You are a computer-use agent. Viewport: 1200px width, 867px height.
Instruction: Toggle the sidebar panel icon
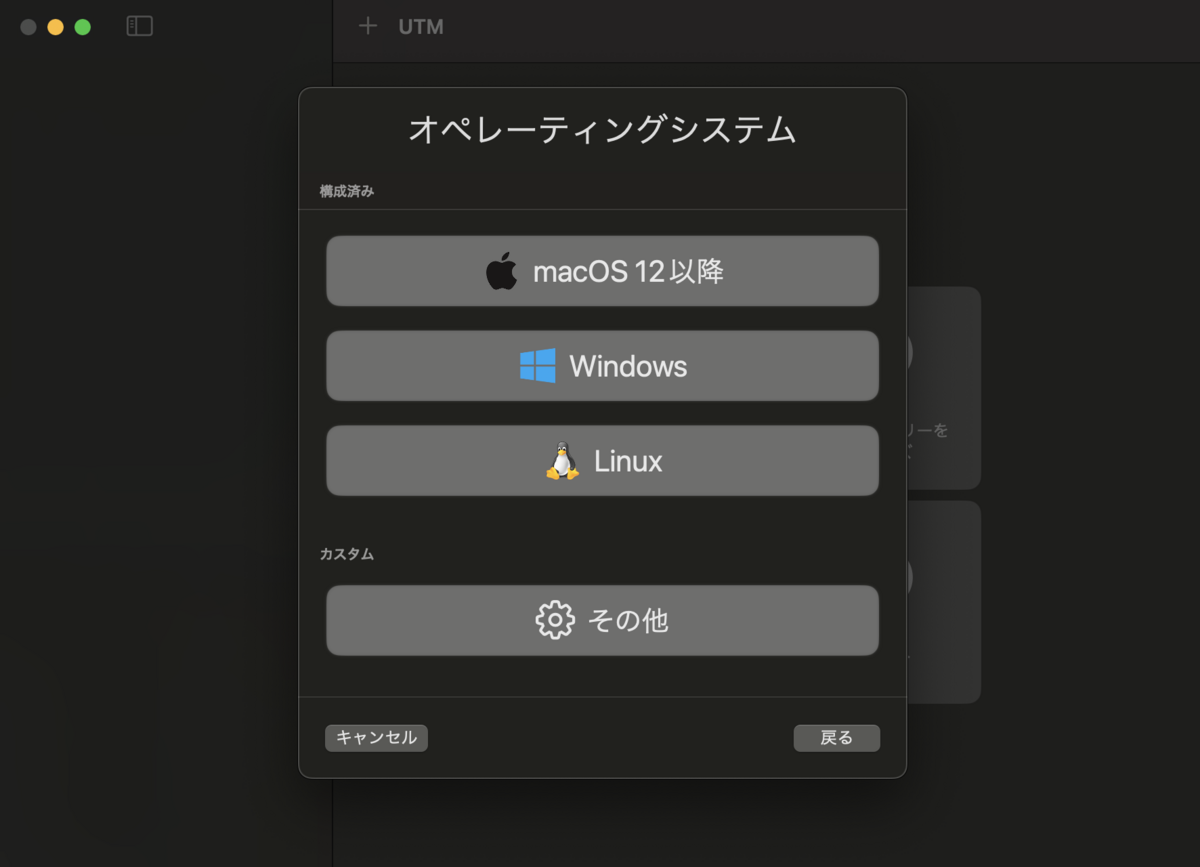tap(139, 26)
